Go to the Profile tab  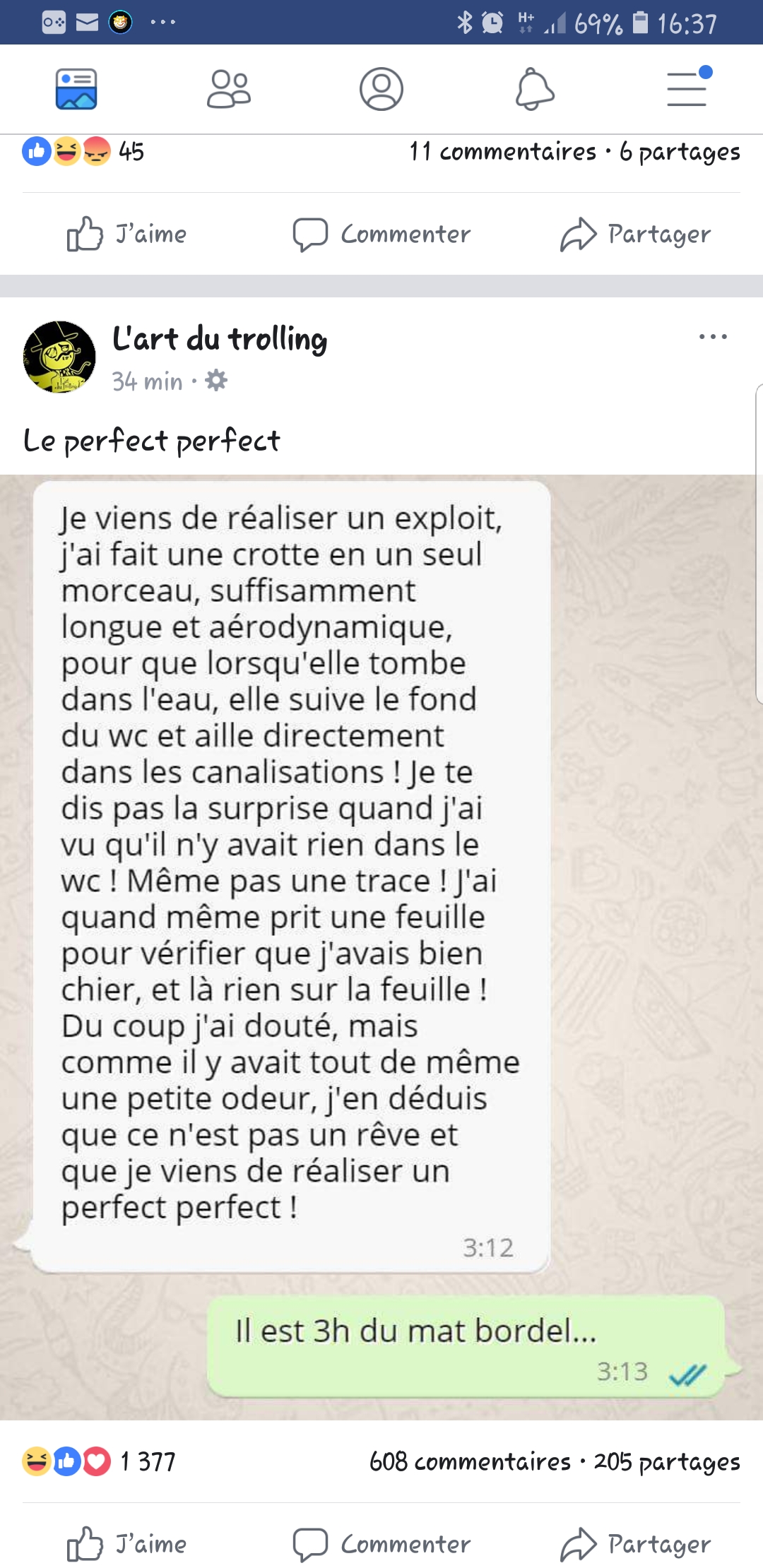(x=381, y=89)
